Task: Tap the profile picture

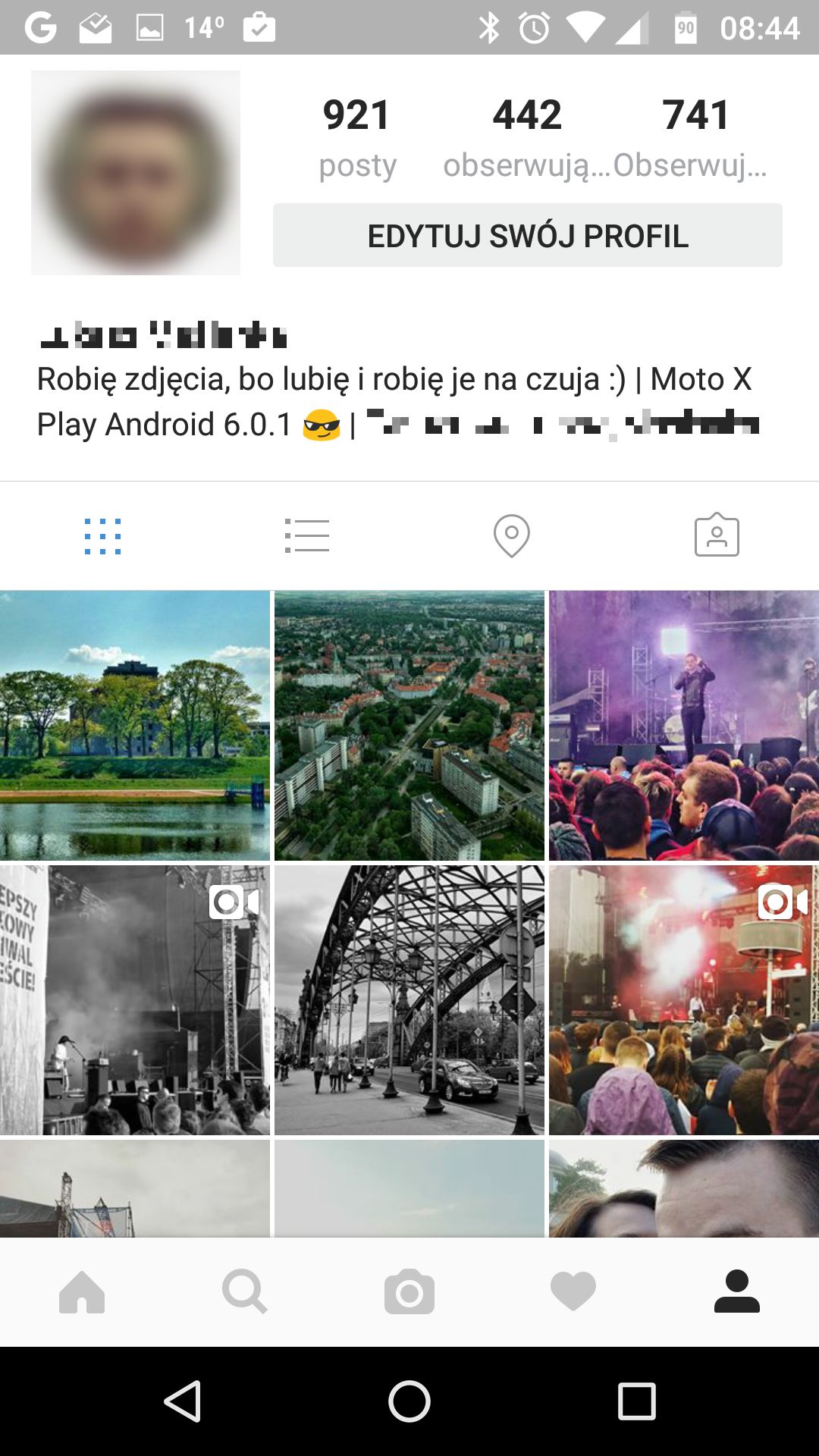Action: coord(136,173)
